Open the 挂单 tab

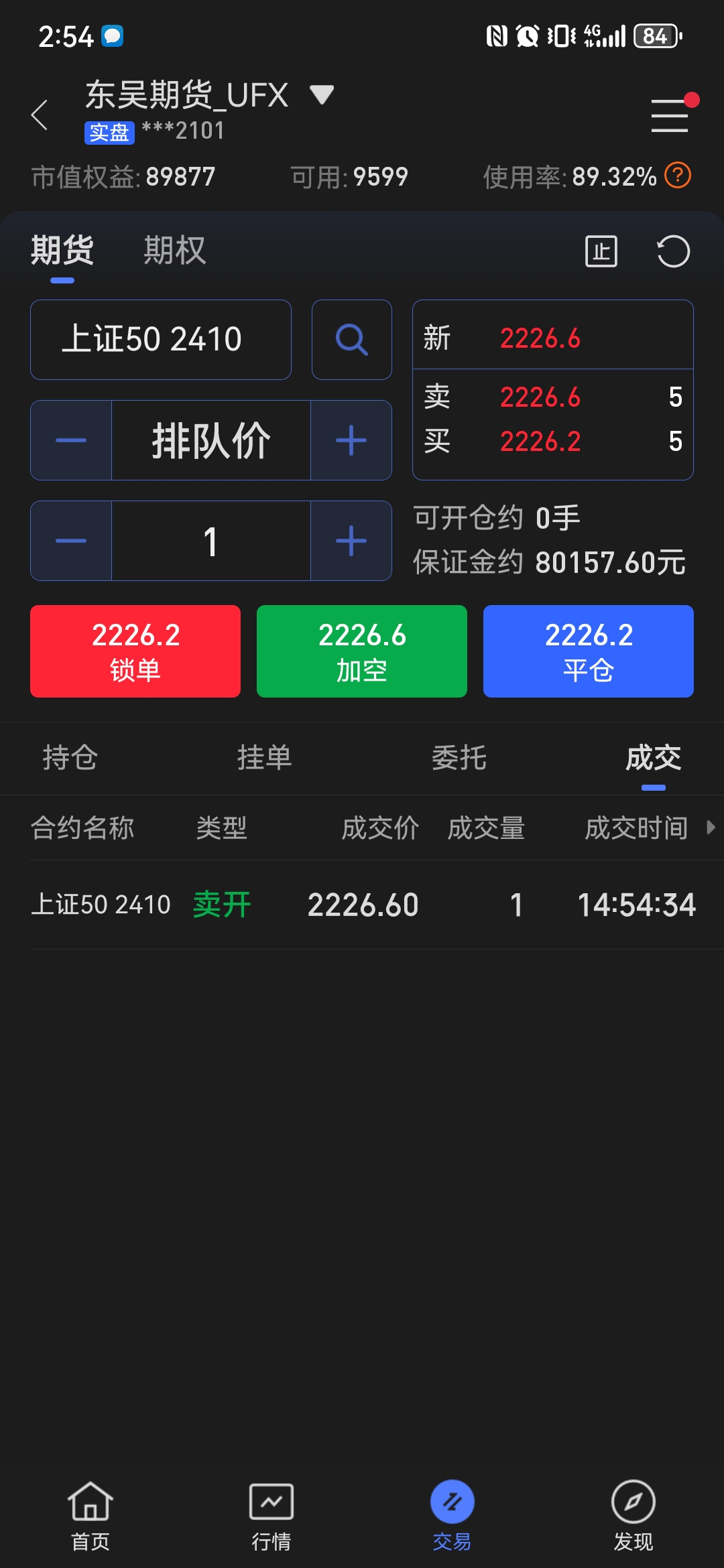[x=264, y=759]
